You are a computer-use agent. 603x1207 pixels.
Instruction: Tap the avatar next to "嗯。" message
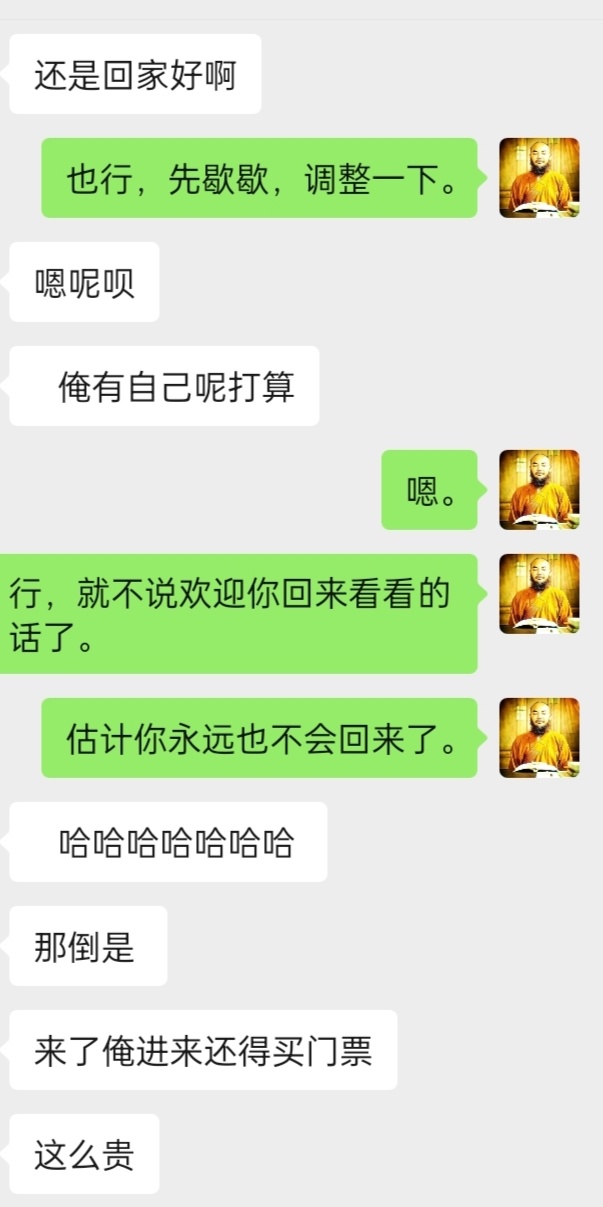pos(539,490)
